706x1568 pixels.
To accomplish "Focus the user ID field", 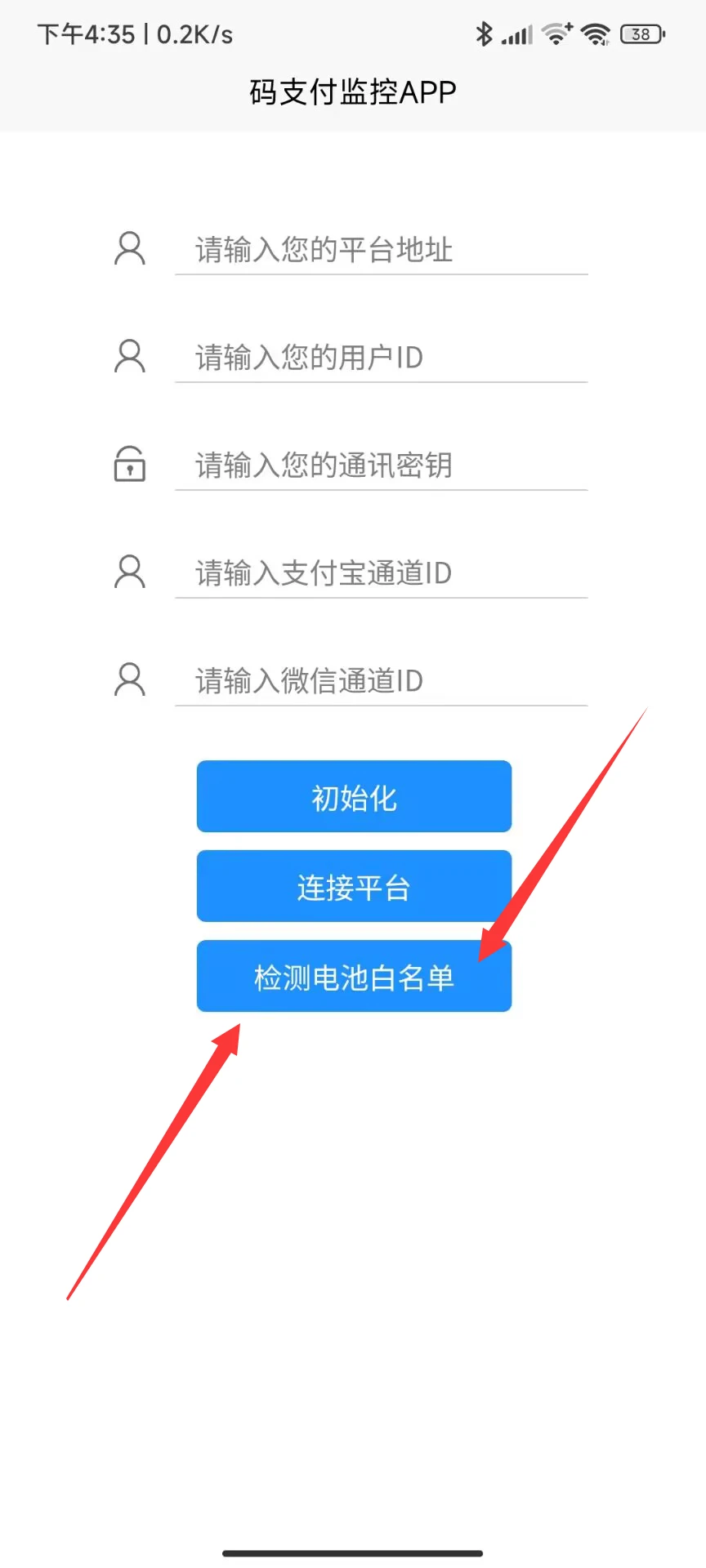I will 382,357.
